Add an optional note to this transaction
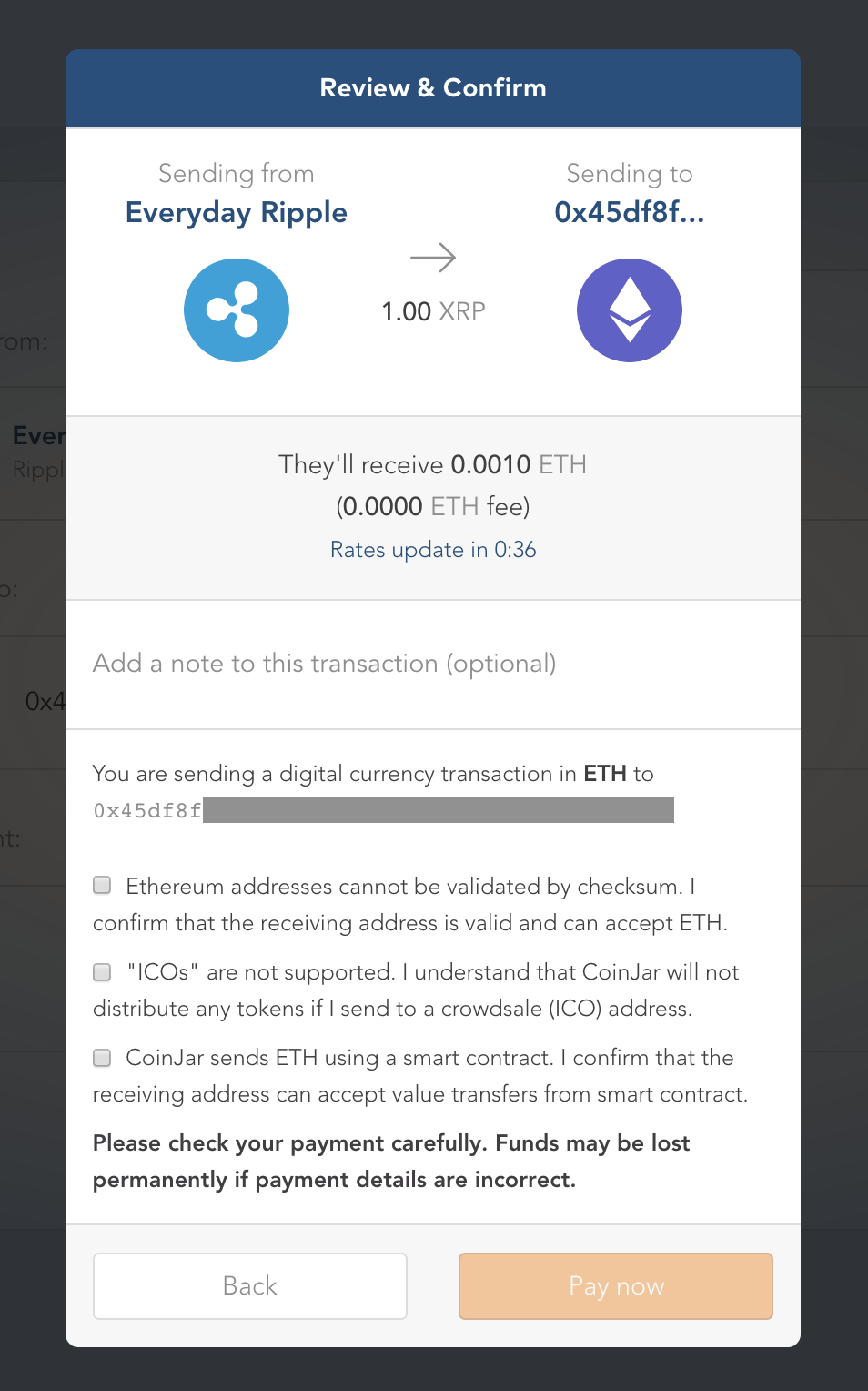The height and width of the screenshot is (1391, 868). (433, 664)
